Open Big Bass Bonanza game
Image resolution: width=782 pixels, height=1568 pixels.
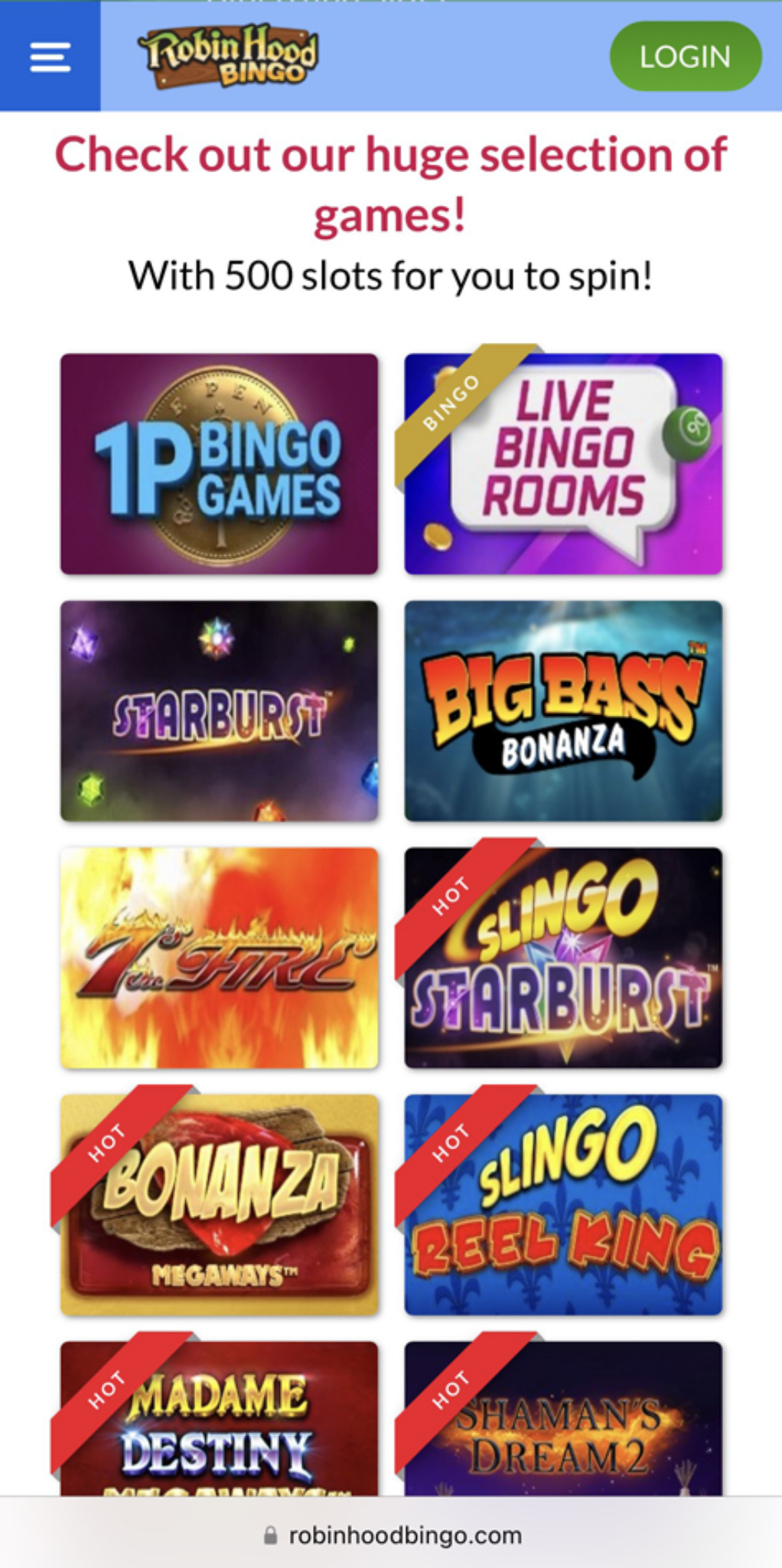pos(563,710)
